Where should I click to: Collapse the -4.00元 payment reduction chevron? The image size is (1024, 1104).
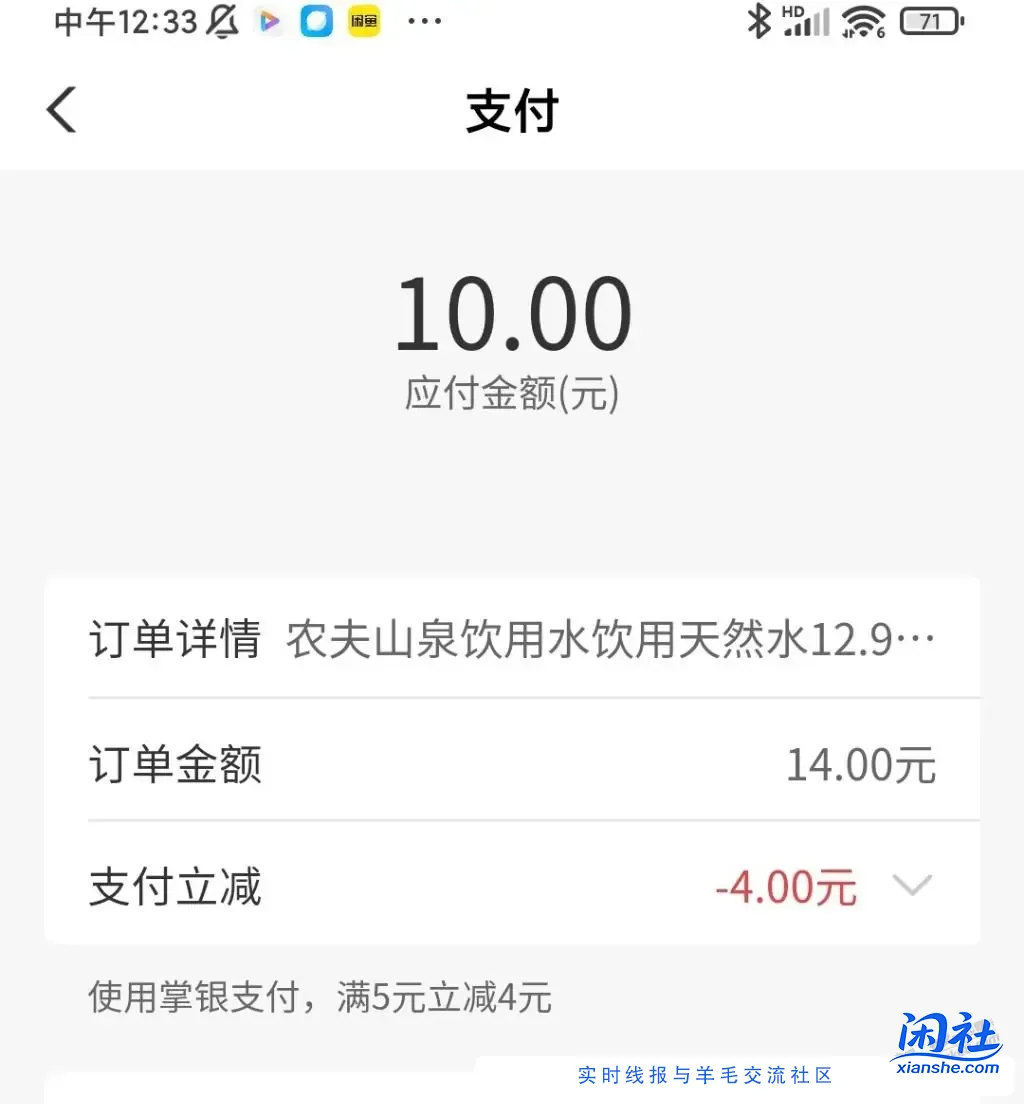pyautogui.click(x=911, y=886)
